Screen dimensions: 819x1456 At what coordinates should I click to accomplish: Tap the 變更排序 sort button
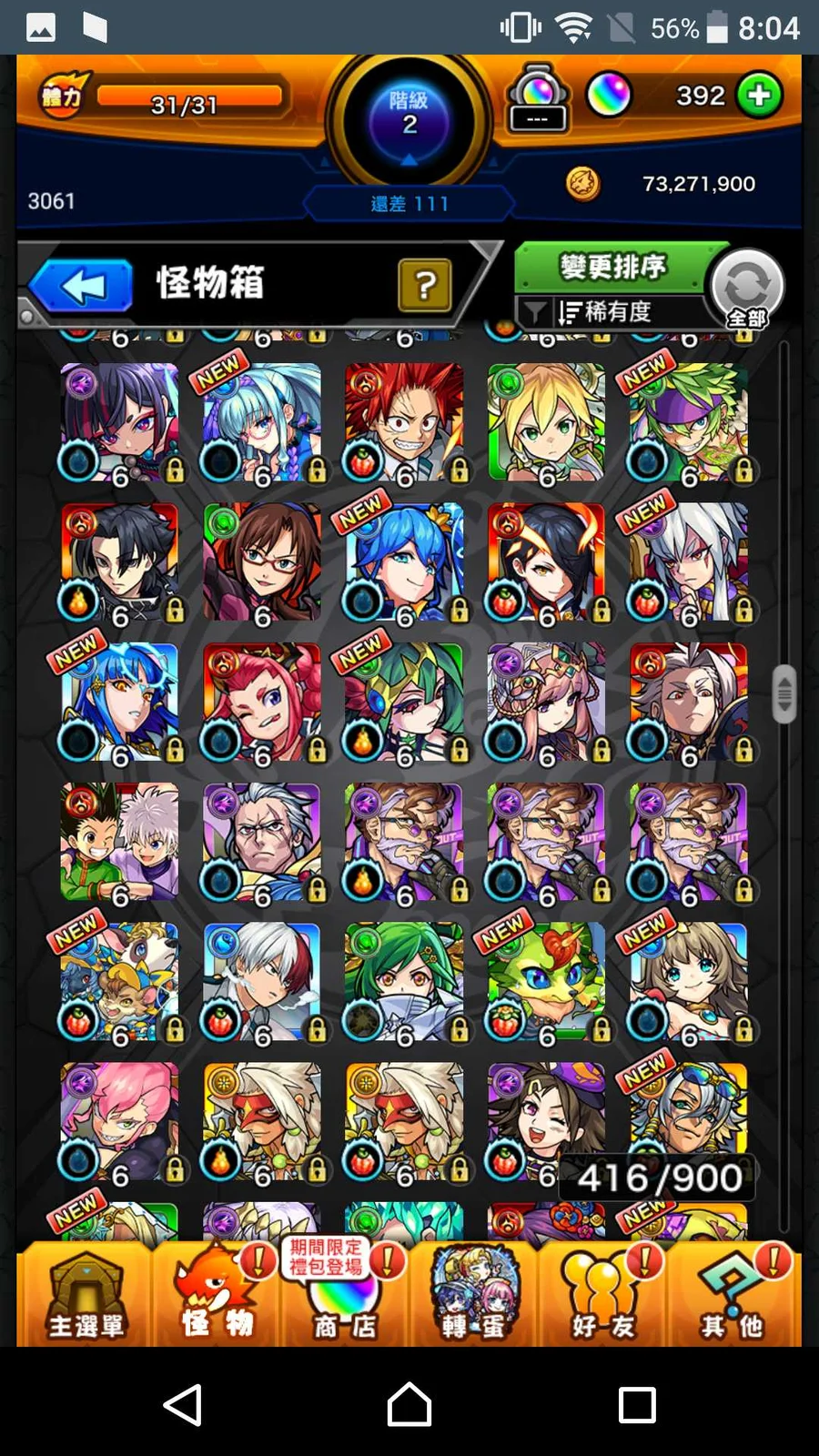[612, 267]
